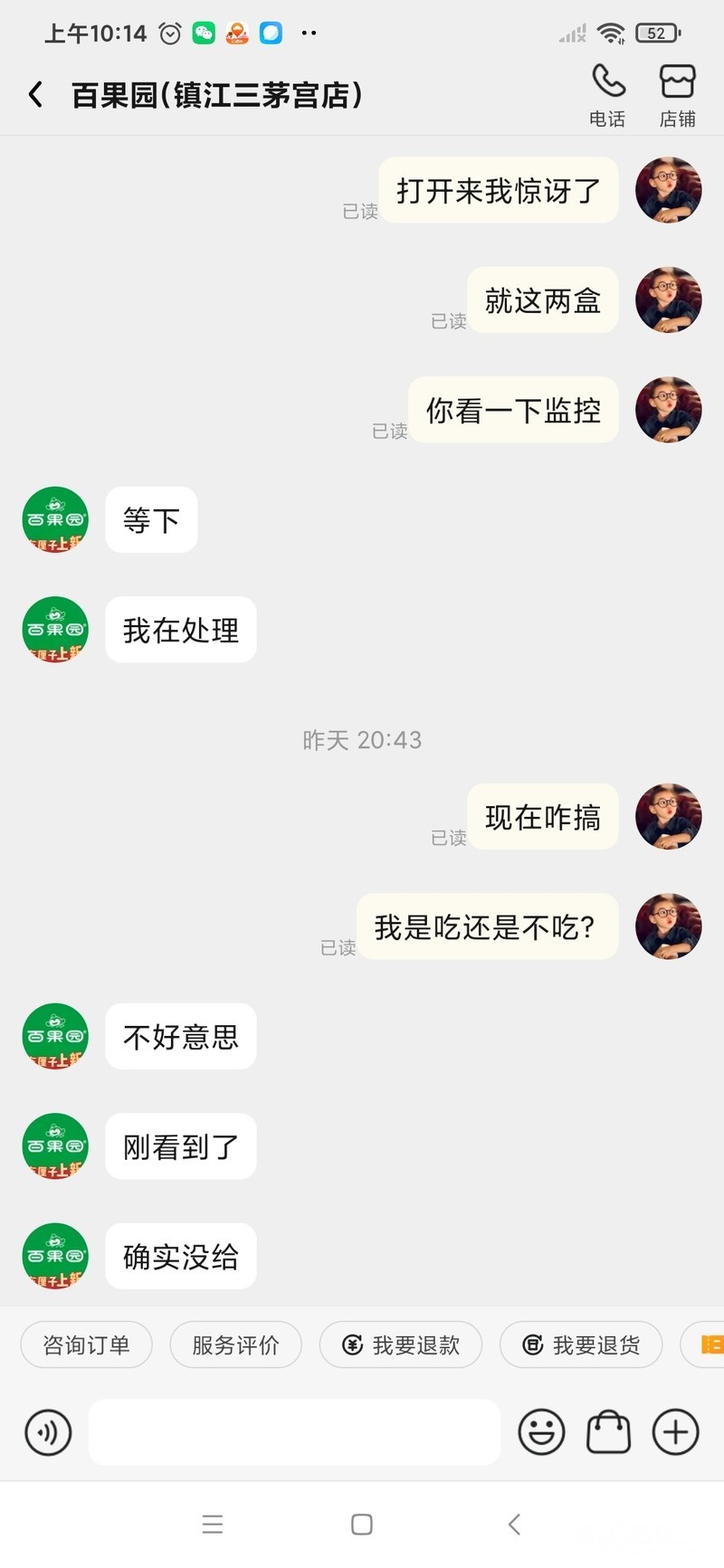The width and height of the screenshot is (724, 1568).
Task: Tap the system home button
Action: (362, 1525)
